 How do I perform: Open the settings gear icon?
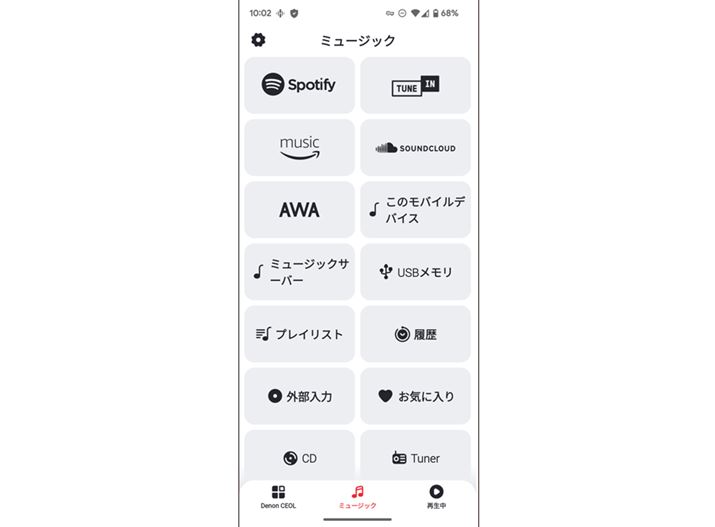pyautogui.click(x=258, y=40)
